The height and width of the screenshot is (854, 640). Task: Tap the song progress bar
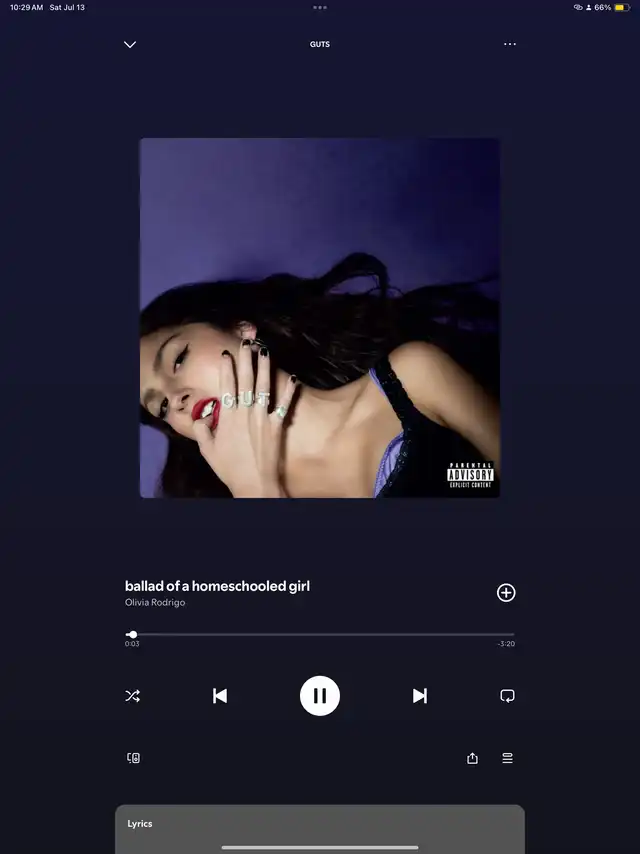[320, 634]
